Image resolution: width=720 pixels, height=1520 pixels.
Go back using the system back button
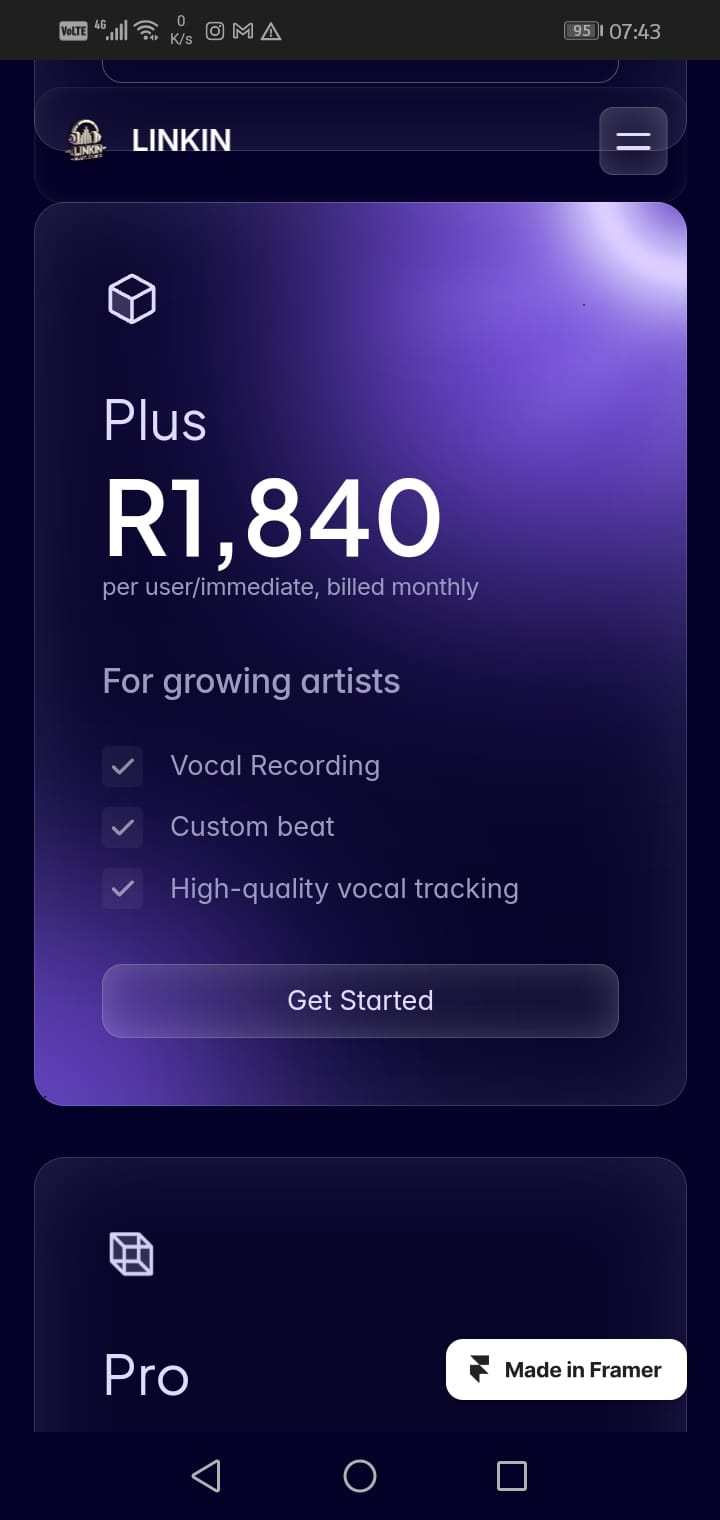(x=206, y=1475)
